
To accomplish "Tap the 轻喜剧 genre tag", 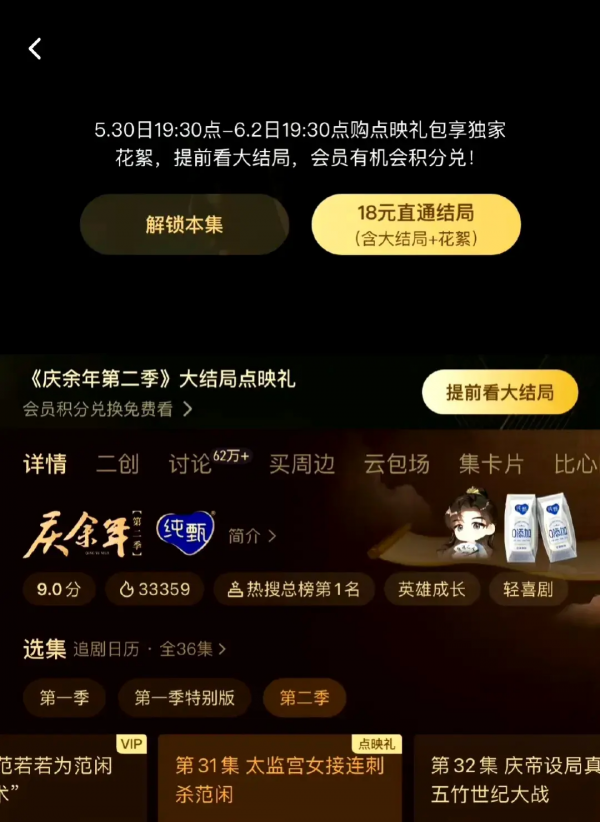I will pyautogui.click(x=527, y=589).
